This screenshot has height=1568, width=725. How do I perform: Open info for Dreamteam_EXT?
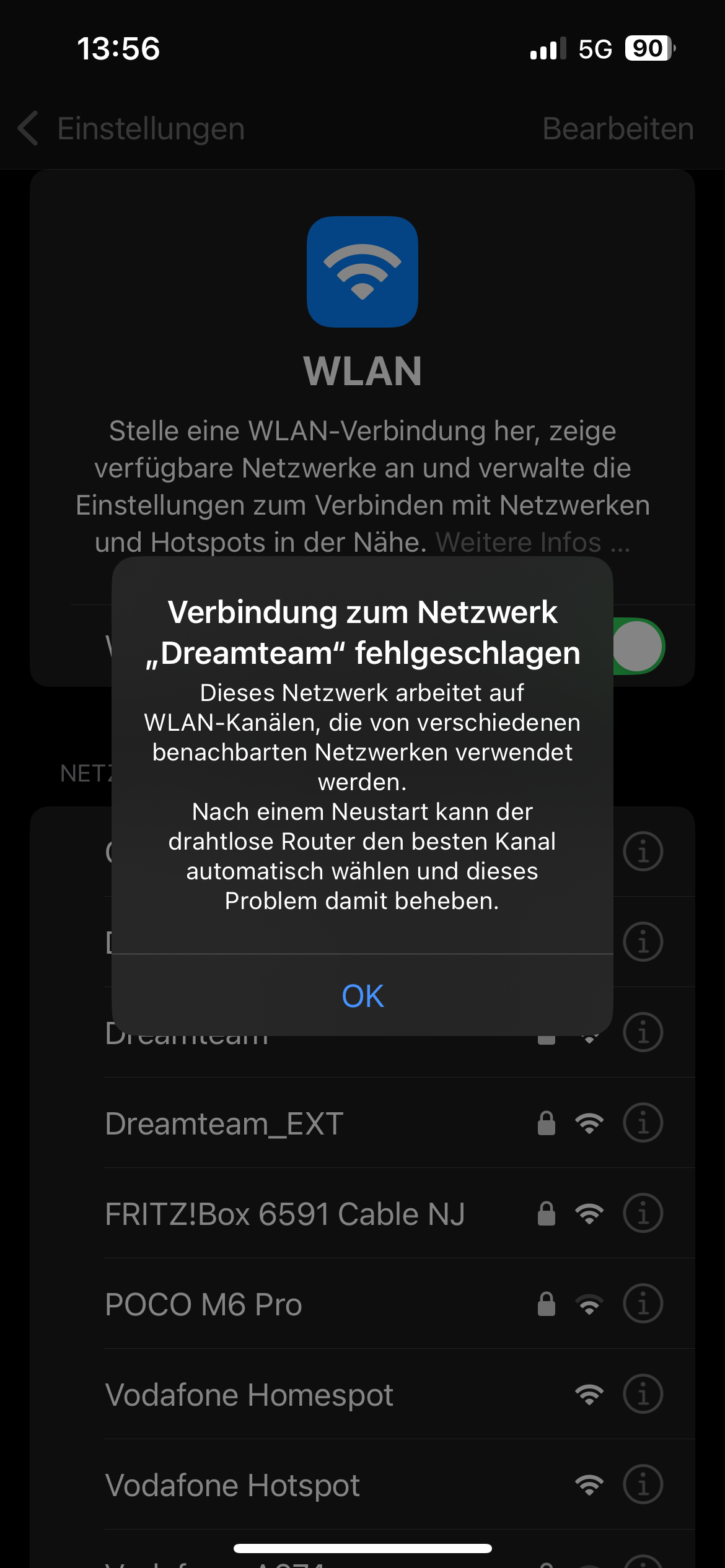tap(643, 1123)
